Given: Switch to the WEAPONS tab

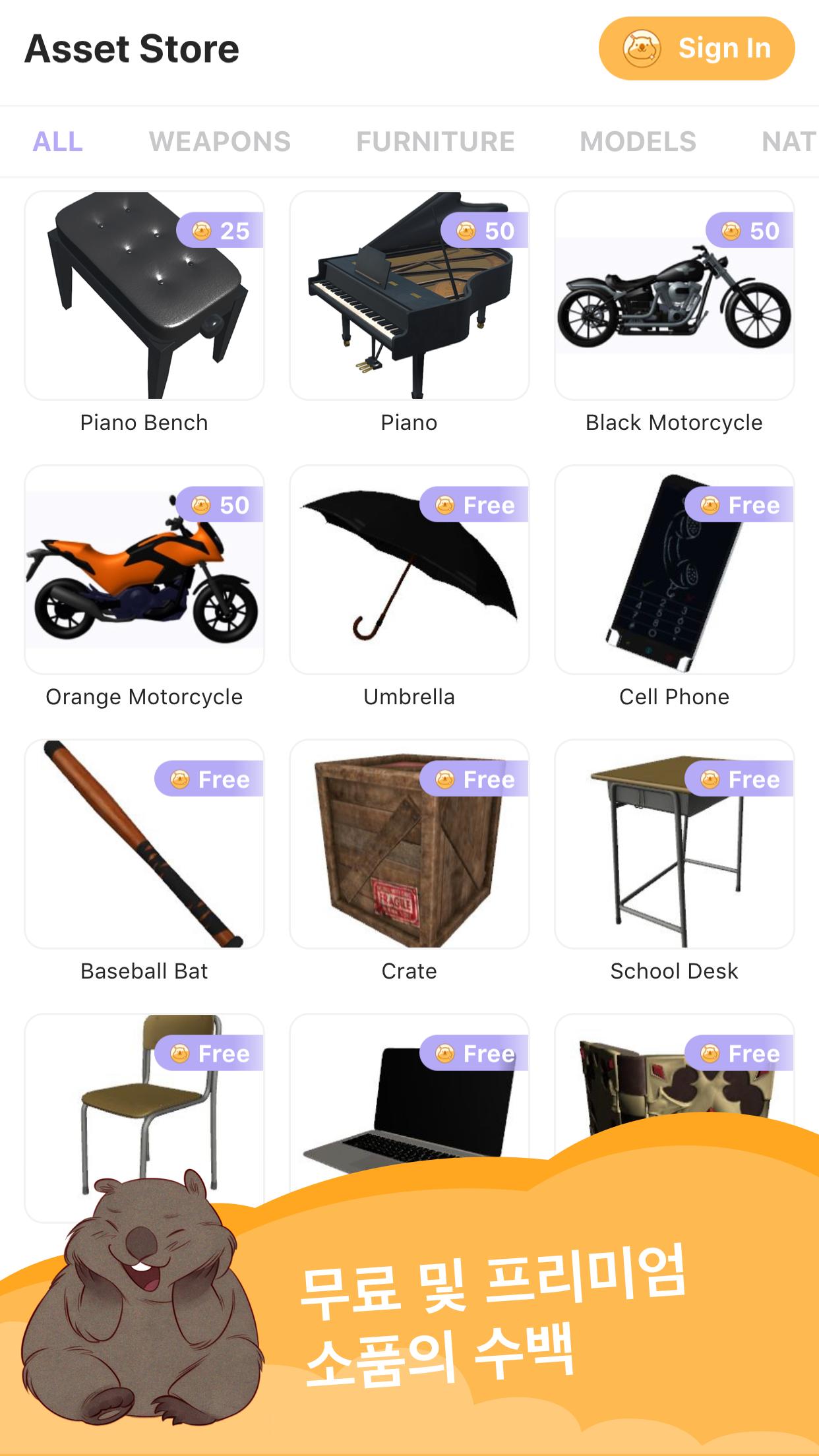Looking at the screenshot, I should (x=220, y=142).
